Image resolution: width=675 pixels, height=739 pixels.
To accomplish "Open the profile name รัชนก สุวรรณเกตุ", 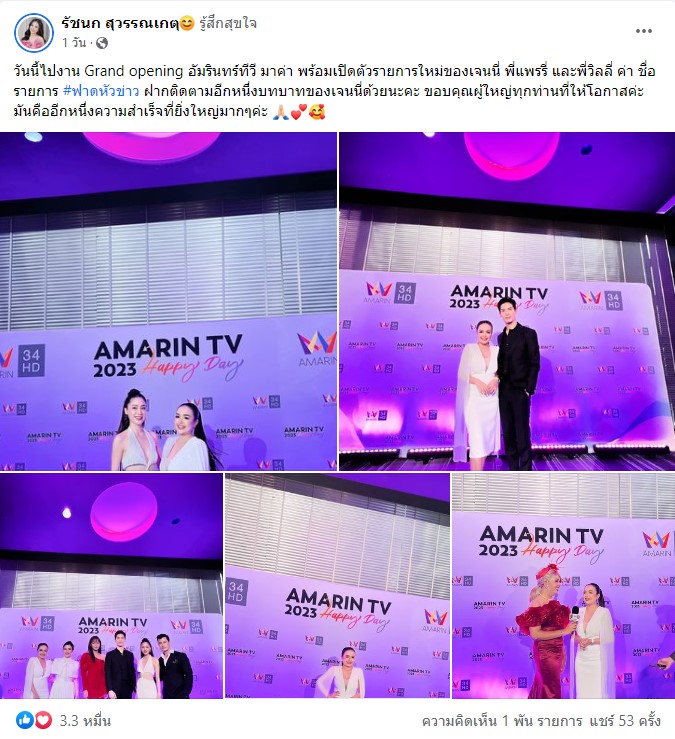I will coord(116,24).
